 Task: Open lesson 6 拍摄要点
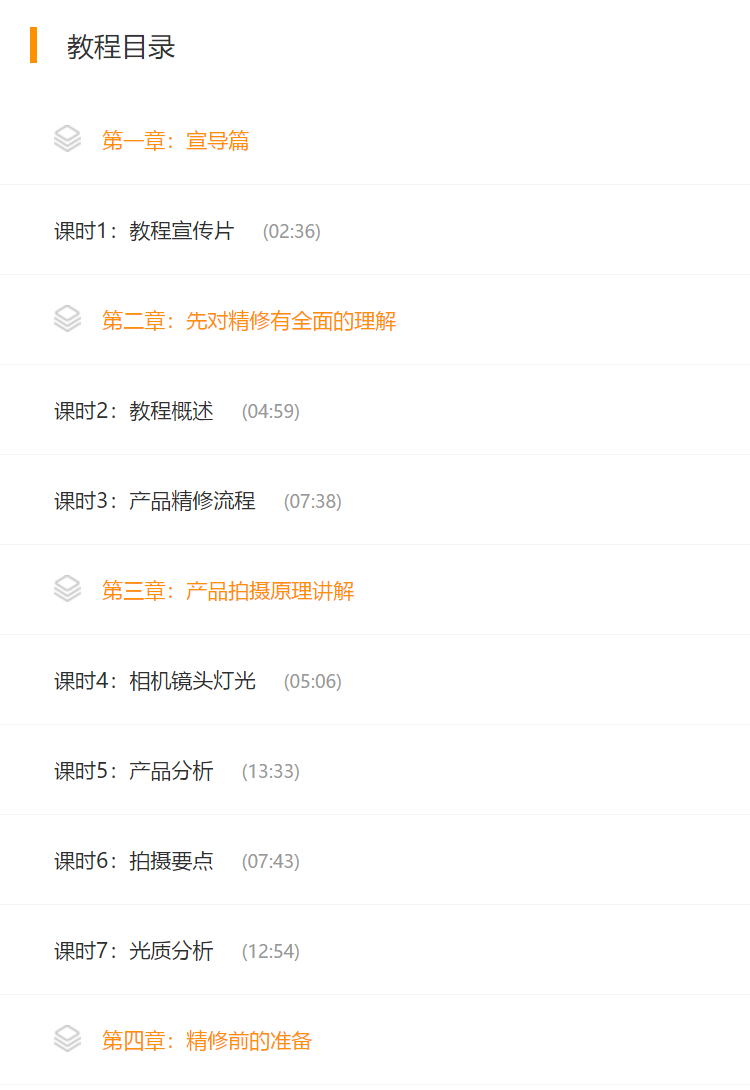coord(134,861)
